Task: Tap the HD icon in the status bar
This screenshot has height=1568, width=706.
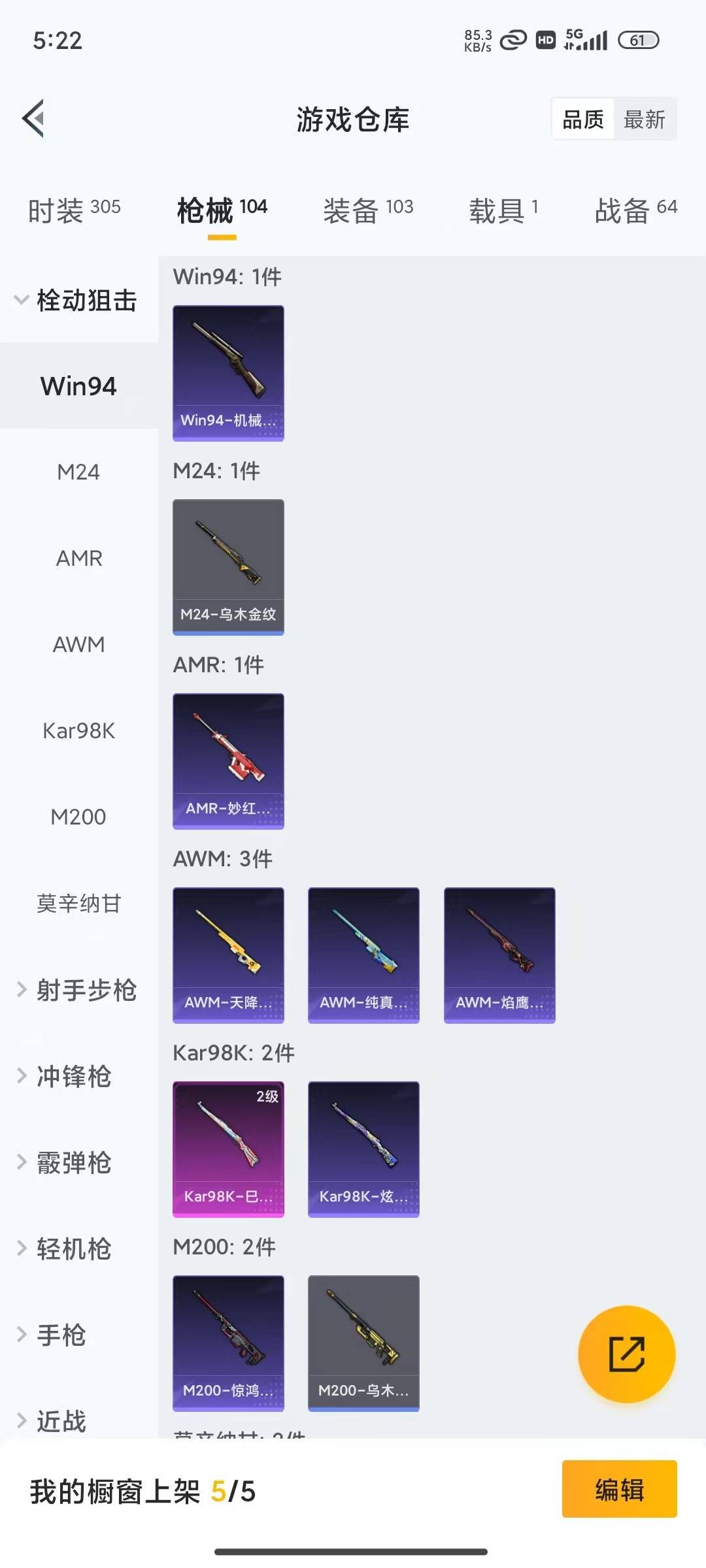Action: [545, 40]
